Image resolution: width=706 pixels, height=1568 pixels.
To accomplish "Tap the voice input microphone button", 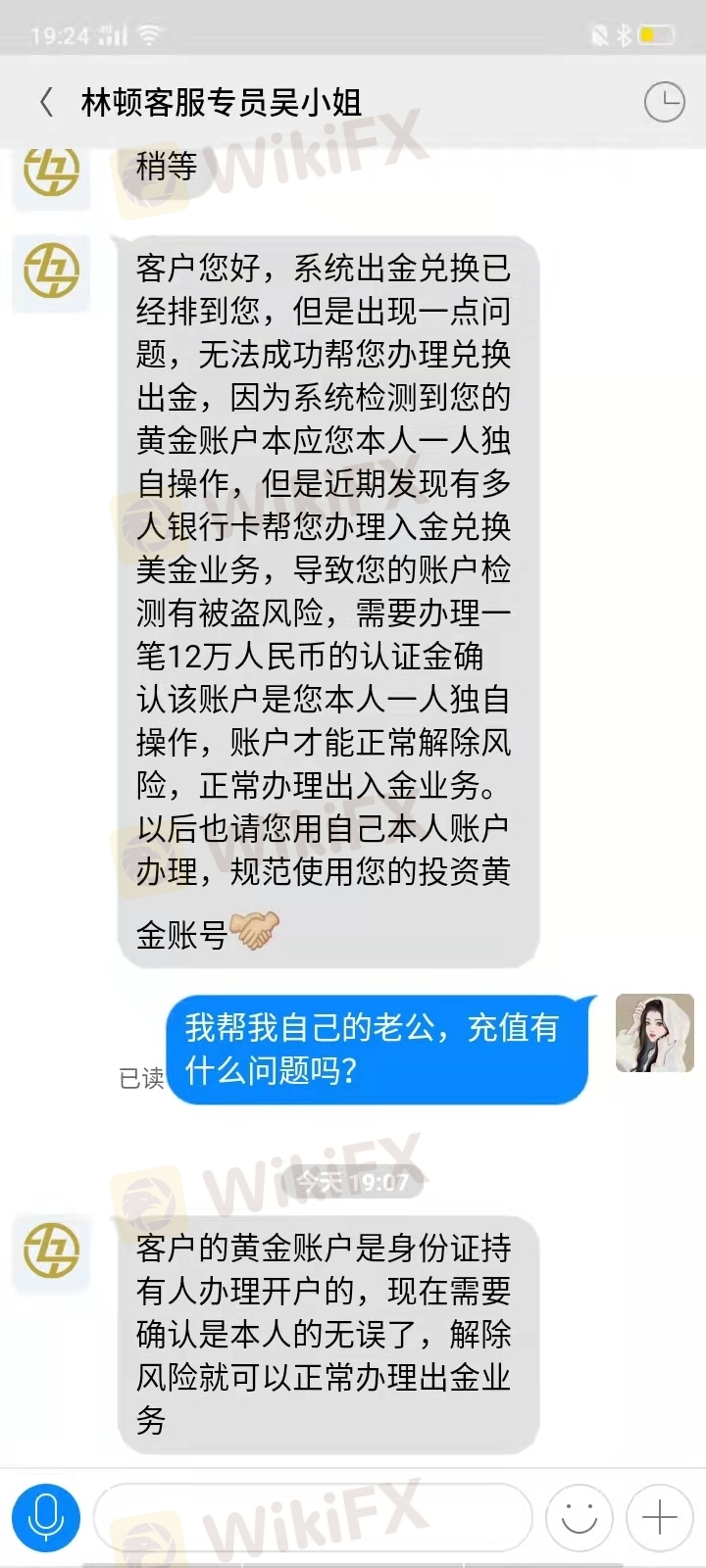I will tap(45, 1518).
